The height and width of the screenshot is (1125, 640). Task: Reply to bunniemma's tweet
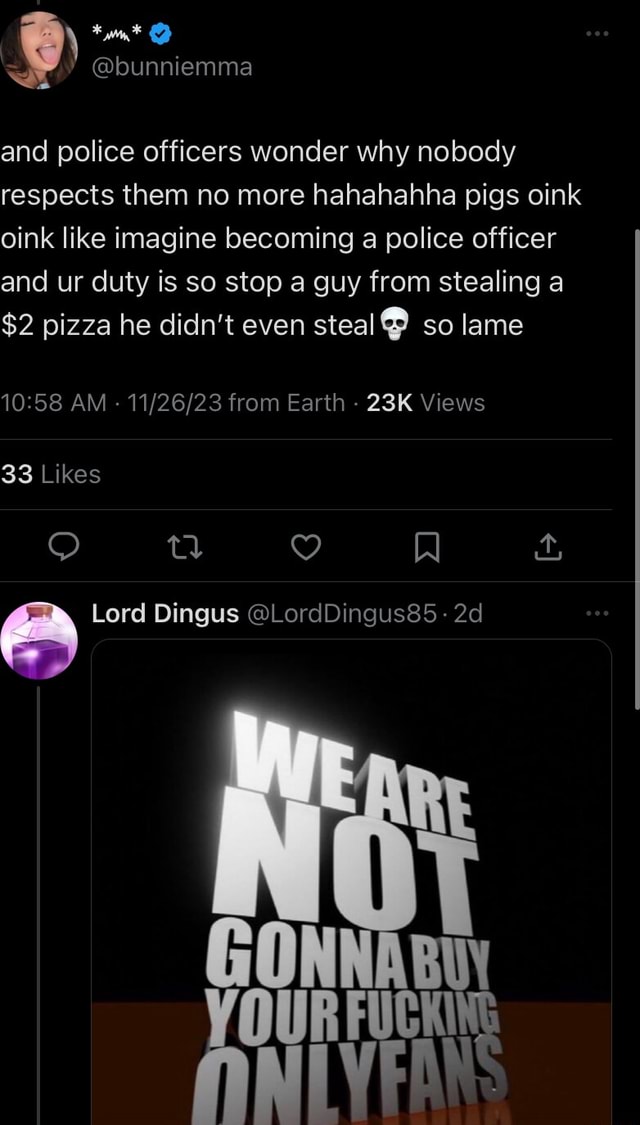coord(65,546)
